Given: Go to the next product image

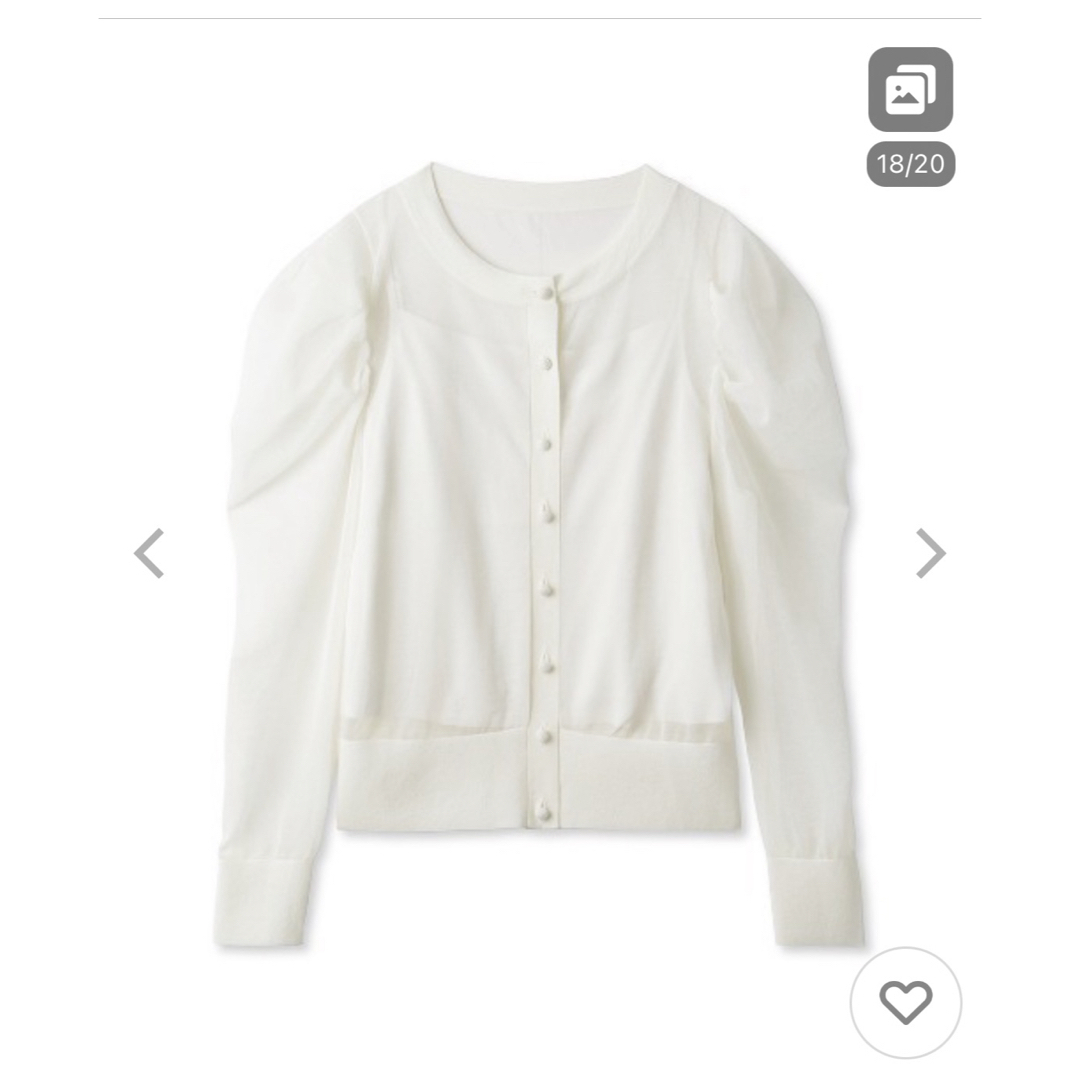Looking at the screenshot, I should coord(930,553).
